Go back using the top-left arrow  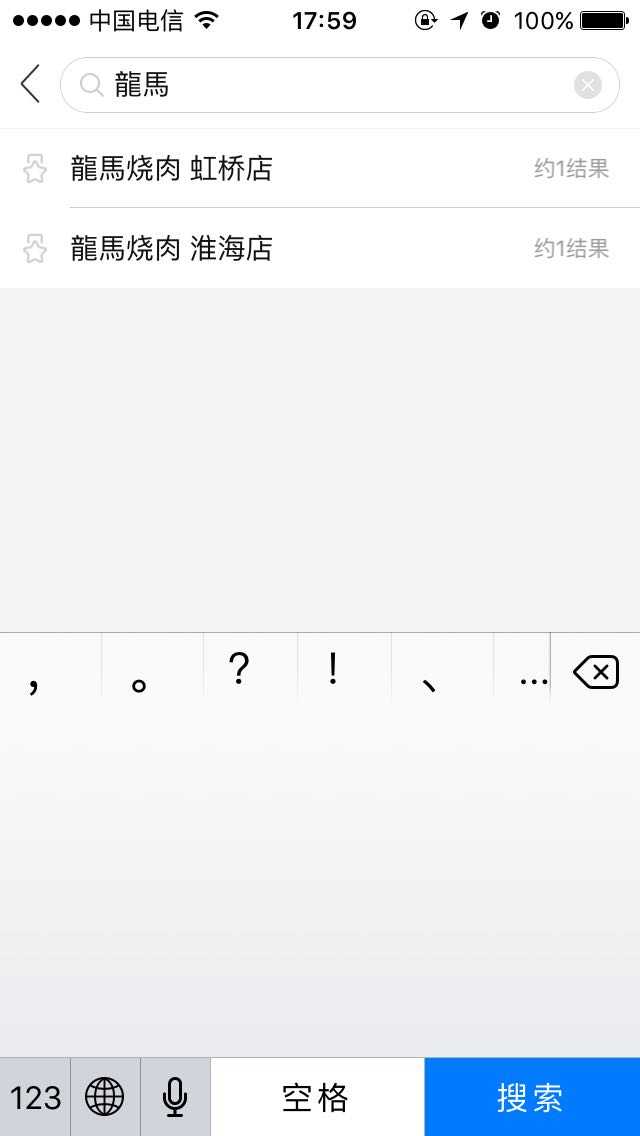coord(31,85)
